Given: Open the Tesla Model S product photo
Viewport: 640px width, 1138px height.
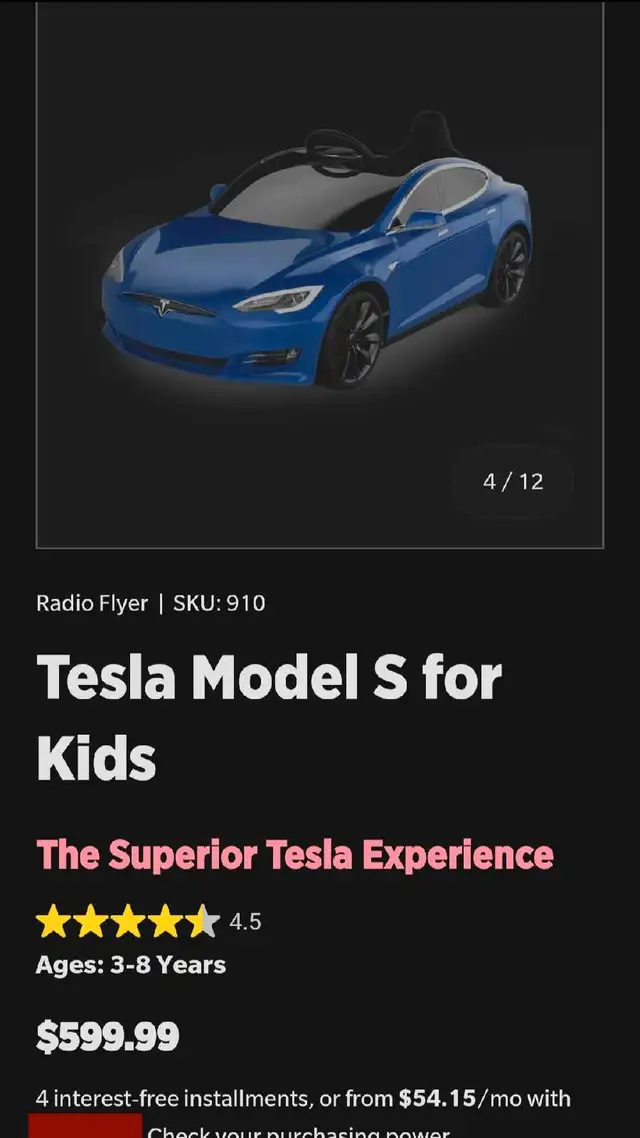Looking at the screenshot, I should coord(319,275).
